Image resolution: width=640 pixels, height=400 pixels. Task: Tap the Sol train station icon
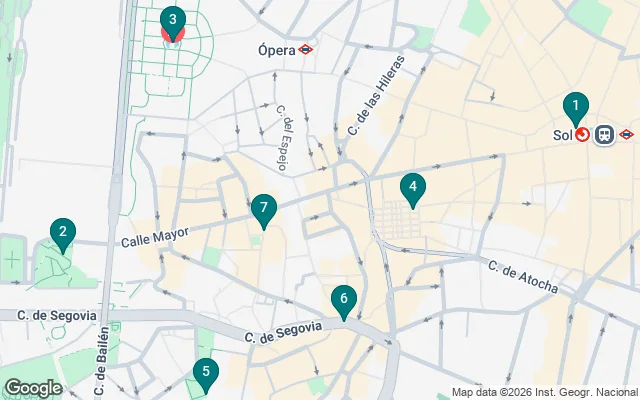[604, 134]
